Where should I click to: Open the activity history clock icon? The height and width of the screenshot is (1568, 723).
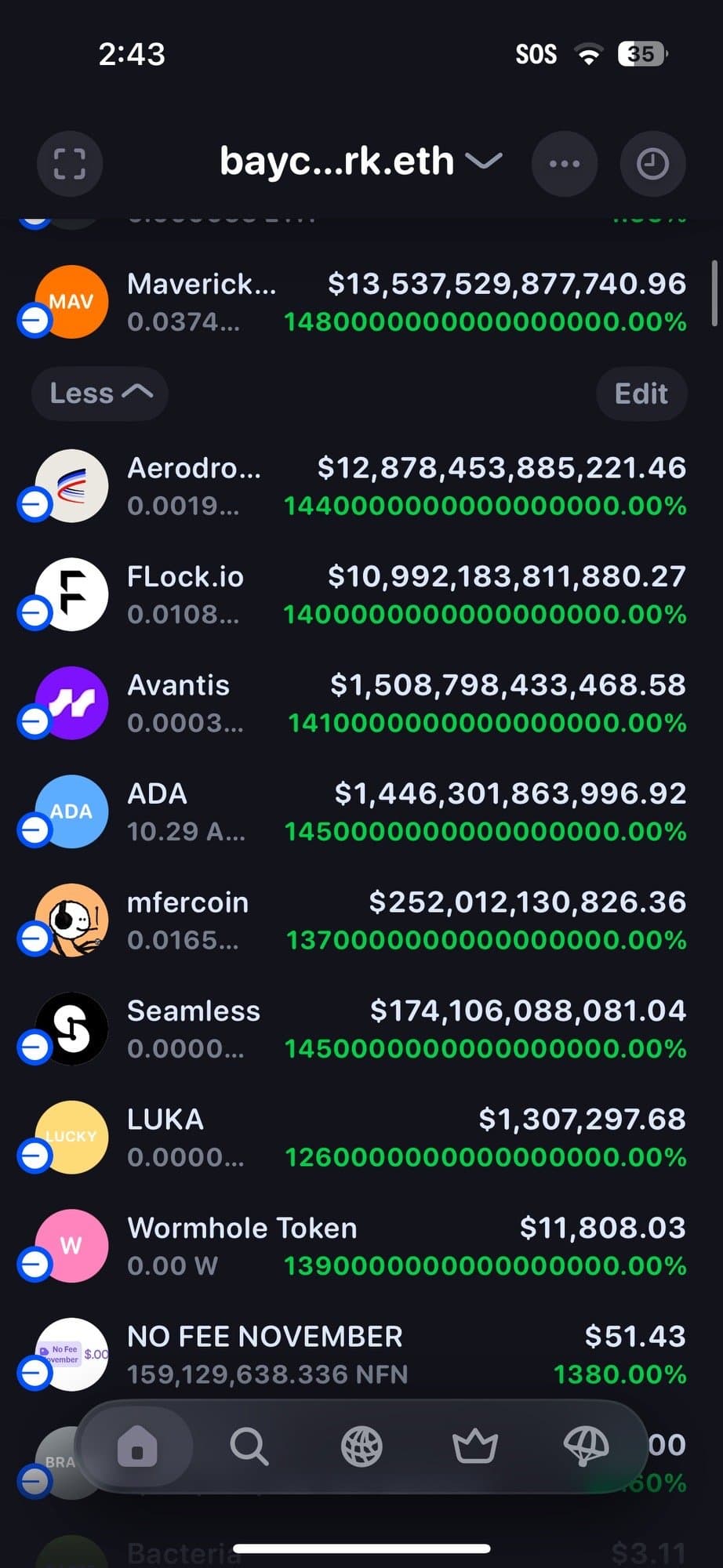click(652, 164)
